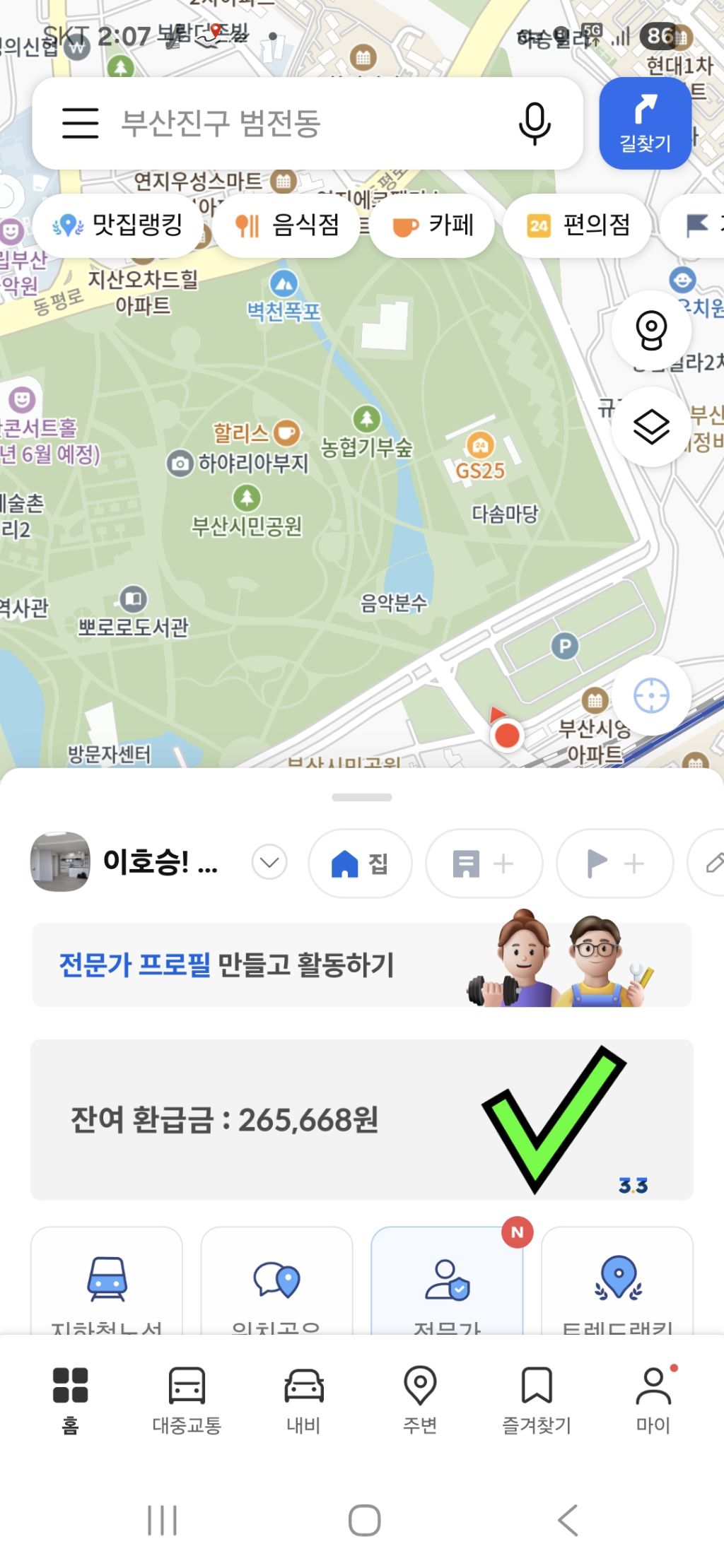Image resolution: width=724 pixels, height=1568 pixels.
Task: Open 길찾기 directions
Action: (645, 123)
